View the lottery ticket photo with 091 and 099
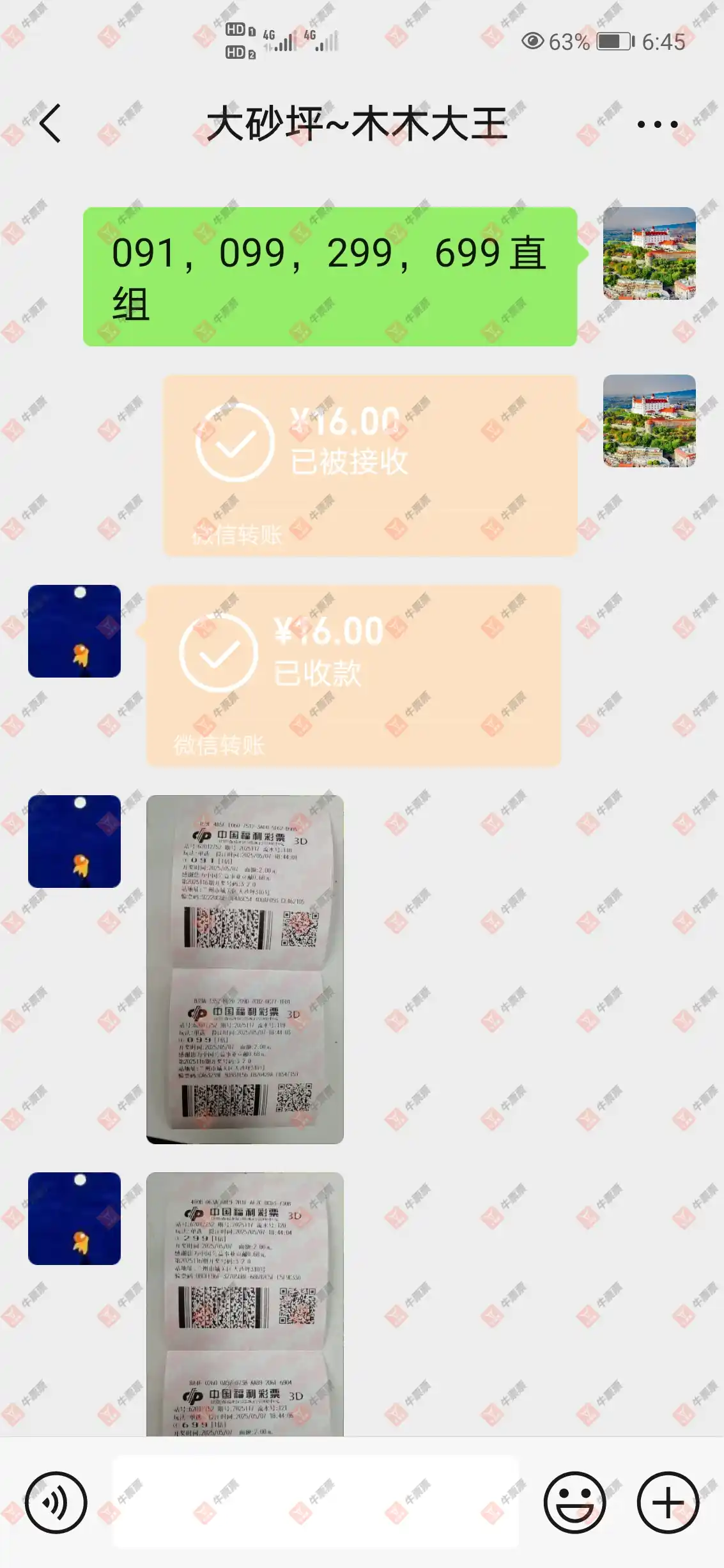This screenshot has height=1568, width=724. point(245,968)
